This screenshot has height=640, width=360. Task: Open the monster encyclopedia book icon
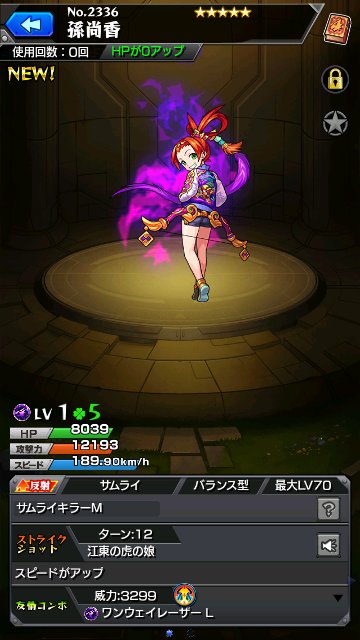(x=337, y=28)
